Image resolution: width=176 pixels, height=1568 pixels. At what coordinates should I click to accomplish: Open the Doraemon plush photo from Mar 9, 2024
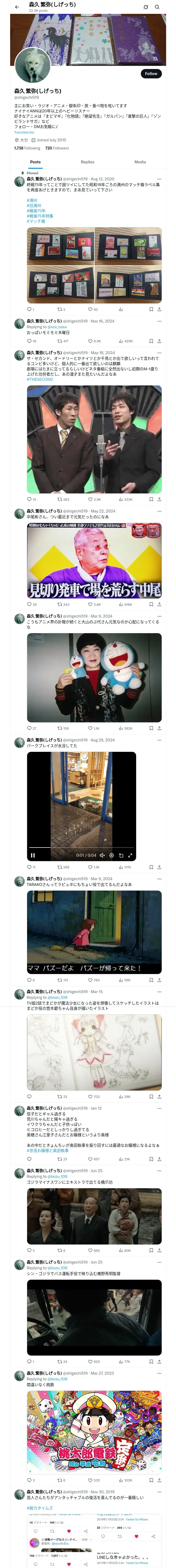94,677
